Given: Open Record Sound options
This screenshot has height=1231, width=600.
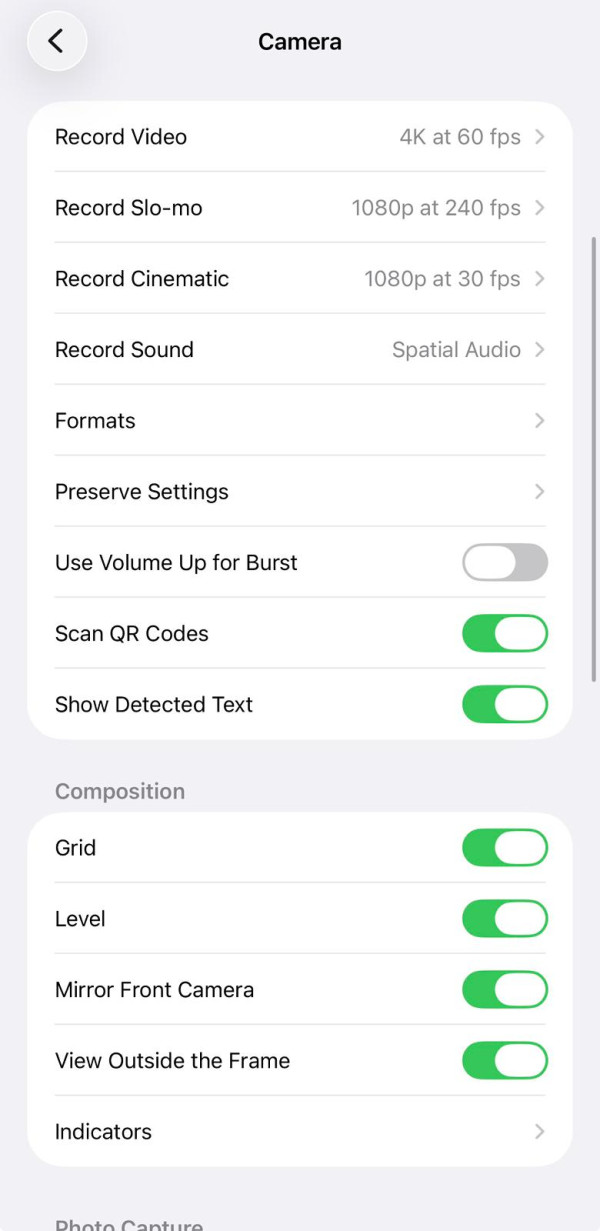Looking at the screenshot, I should click(300, 350).
